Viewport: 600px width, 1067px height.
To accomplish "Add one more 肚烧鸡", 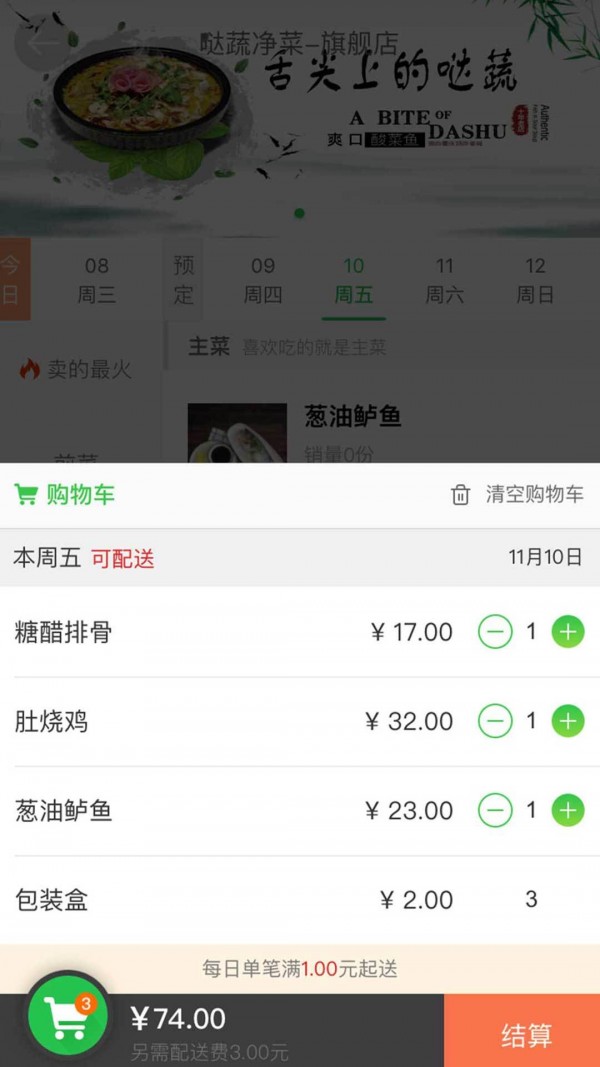I will click(x=568, y=721).
